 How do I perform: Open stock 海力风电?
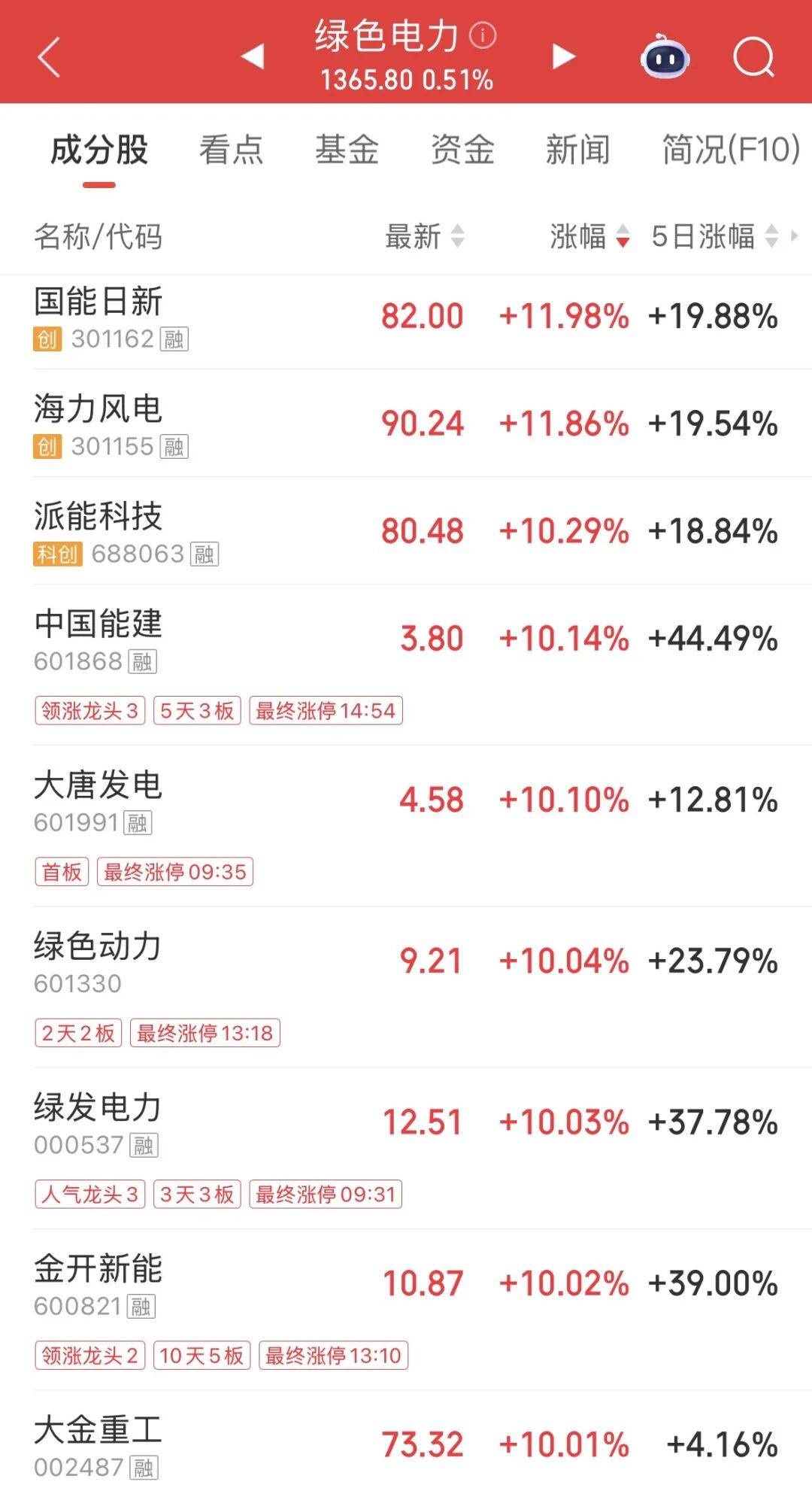pos(98,410)
